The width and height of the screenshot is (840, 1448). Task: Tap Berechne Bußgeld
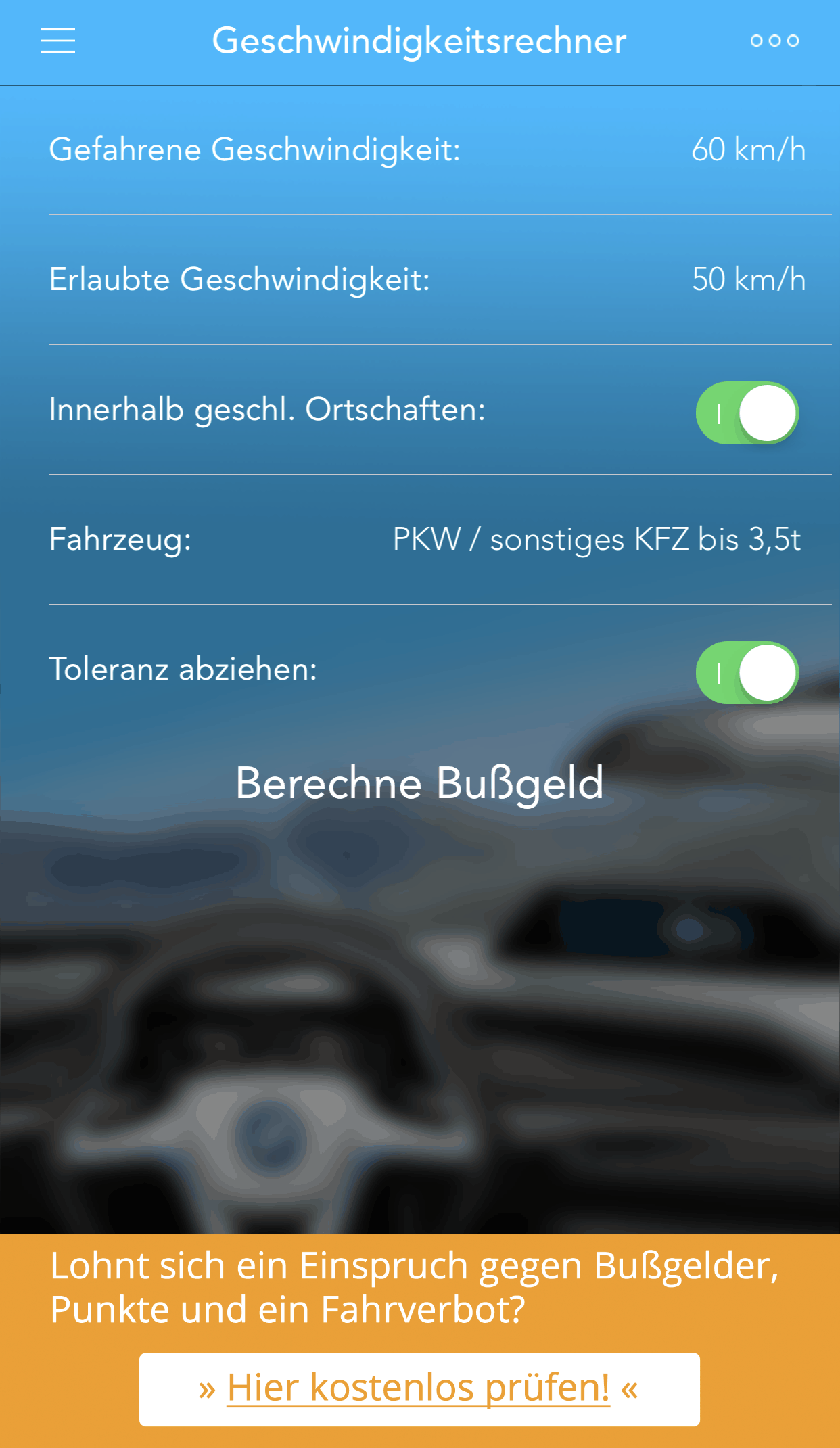tap(419, 783)
